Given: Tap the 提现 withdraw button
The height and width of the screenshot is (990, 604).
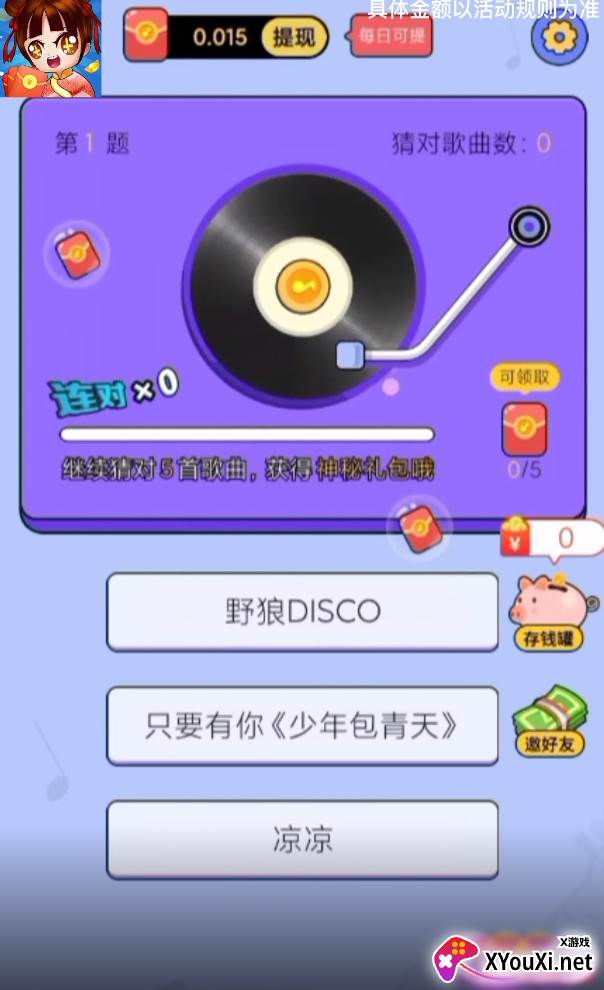Looking at the screenshot, I should [x=294, y=37].
